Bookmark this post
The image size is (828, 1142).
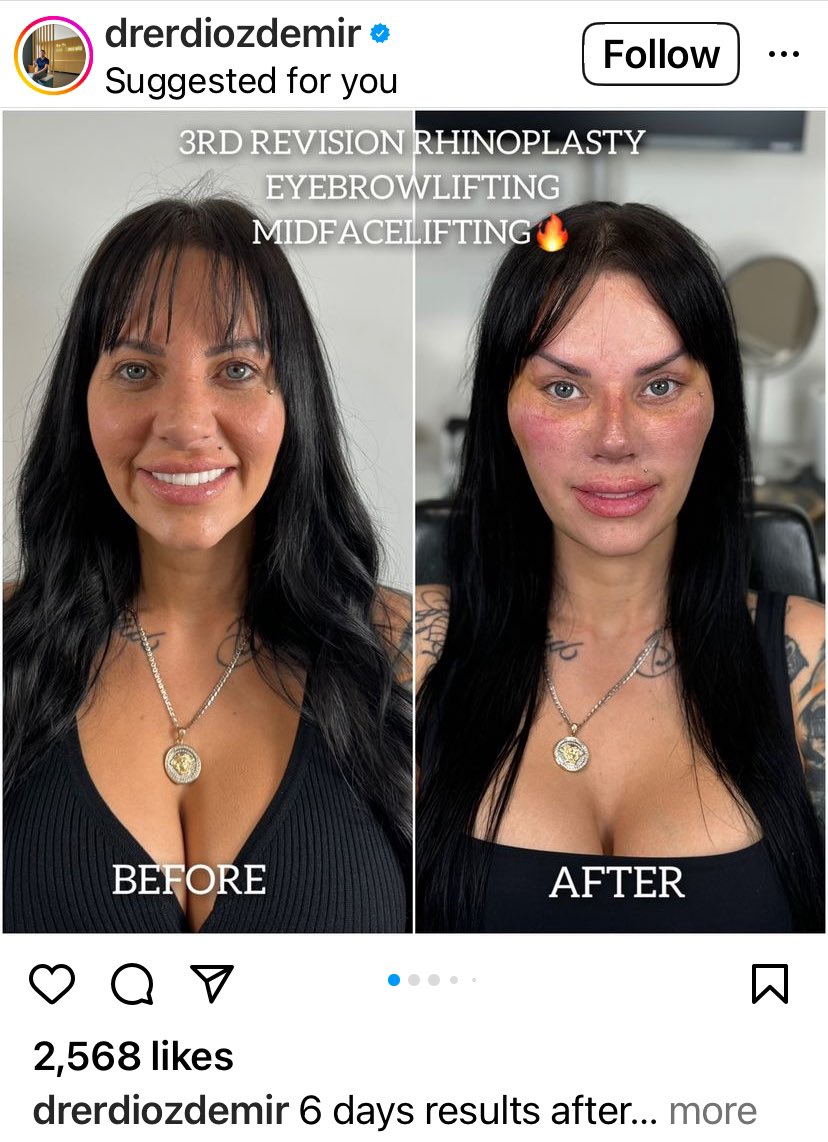[x=770, y=984]
